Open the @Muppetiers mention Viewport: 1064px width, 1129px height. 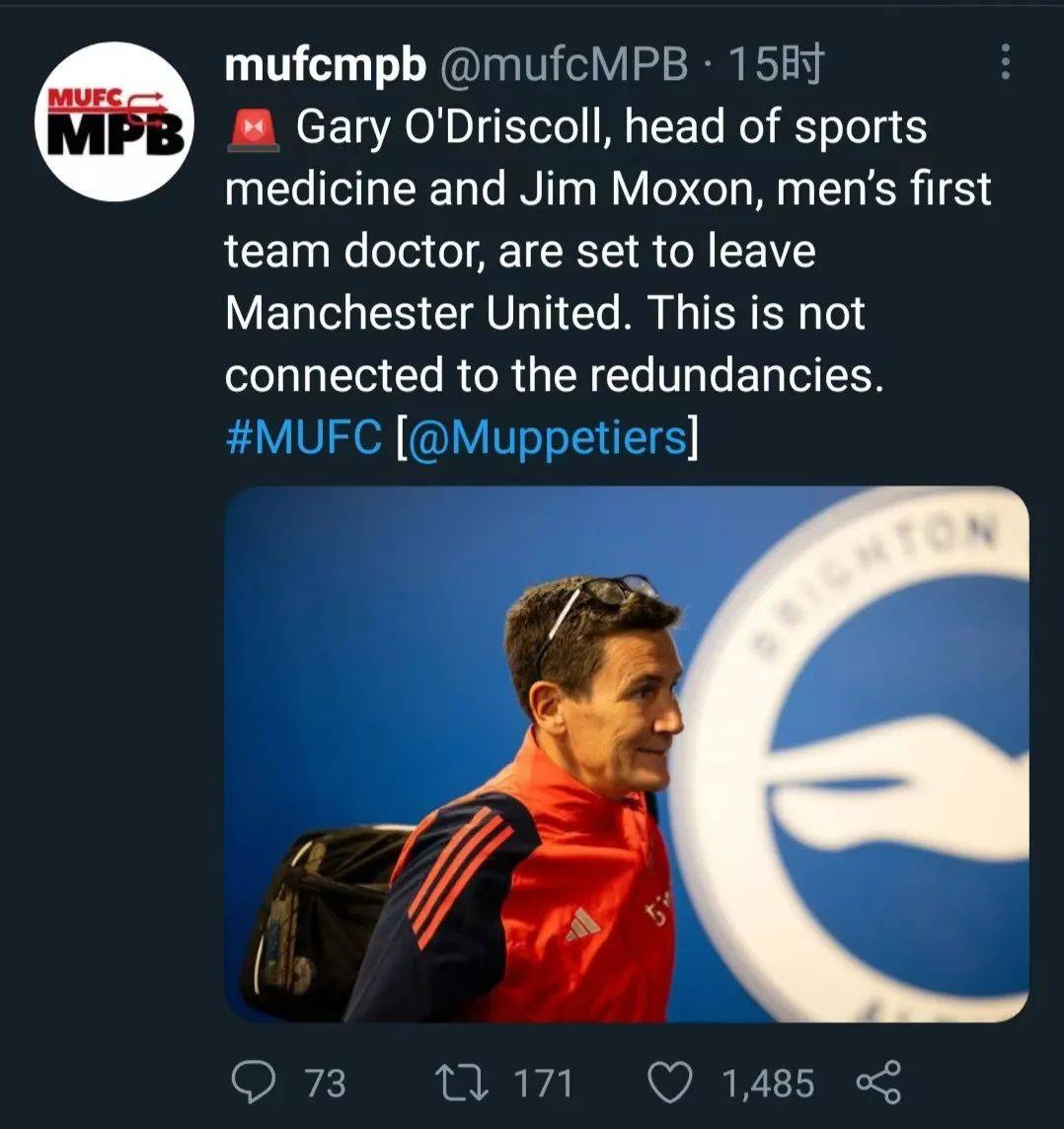546,437
